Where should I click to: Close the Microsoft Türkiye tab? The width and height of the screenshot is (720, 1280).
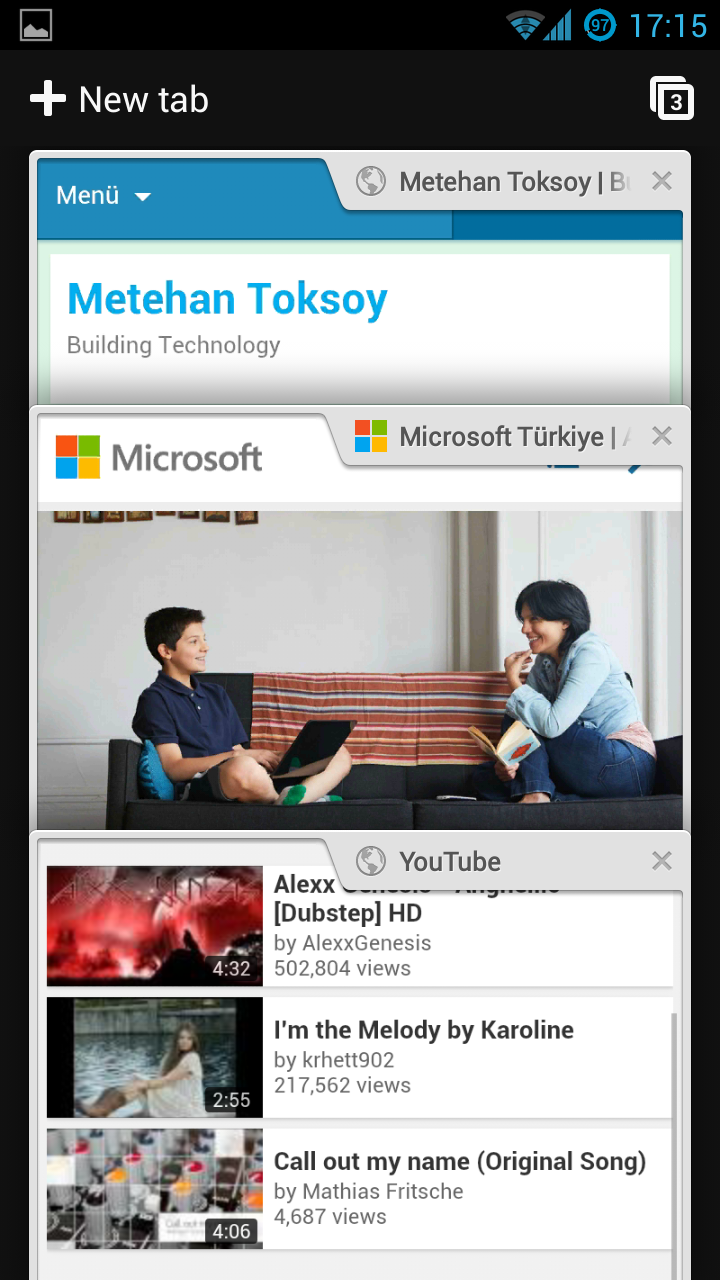click(661, 436)
